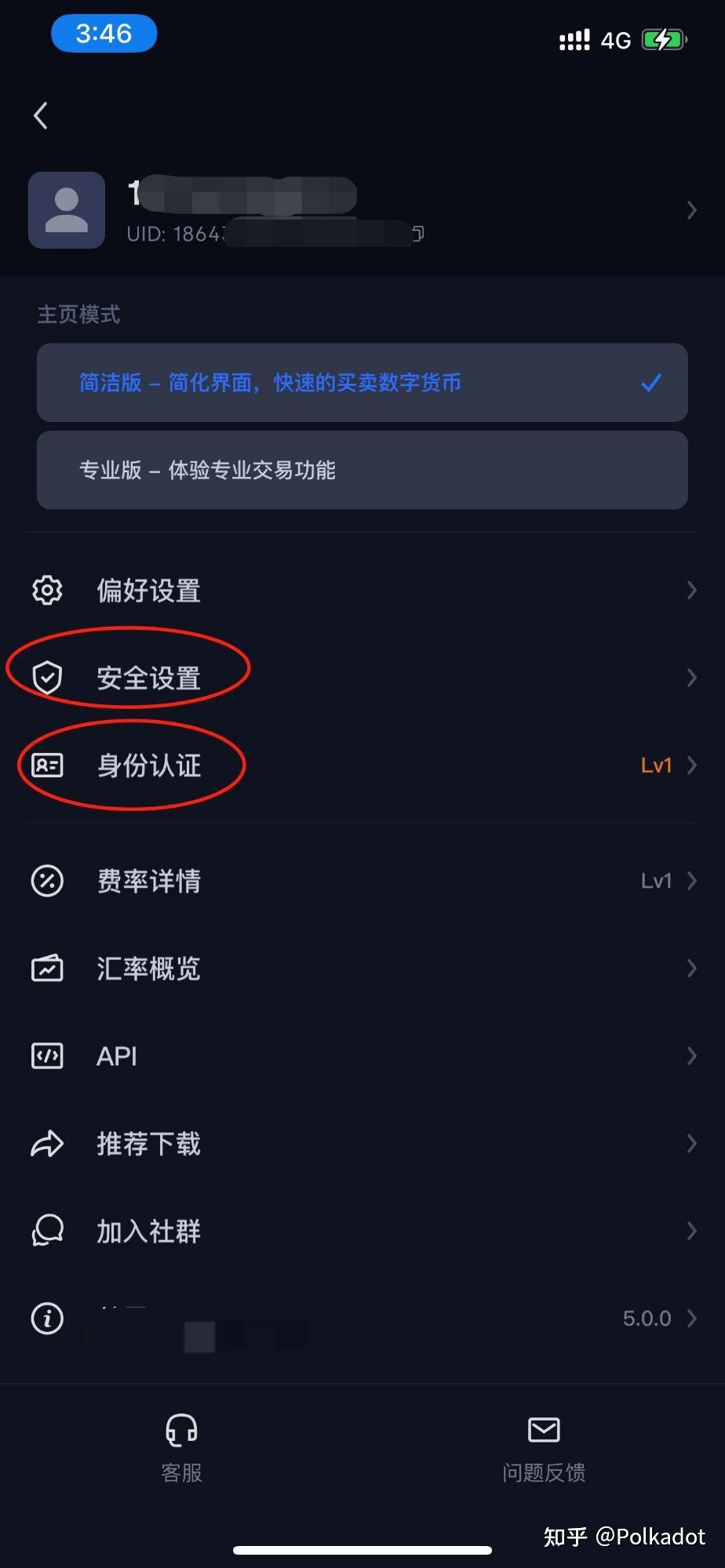View 费率详情 fee details
This screenshot has width=725, height=1568.
click(362, 881)
